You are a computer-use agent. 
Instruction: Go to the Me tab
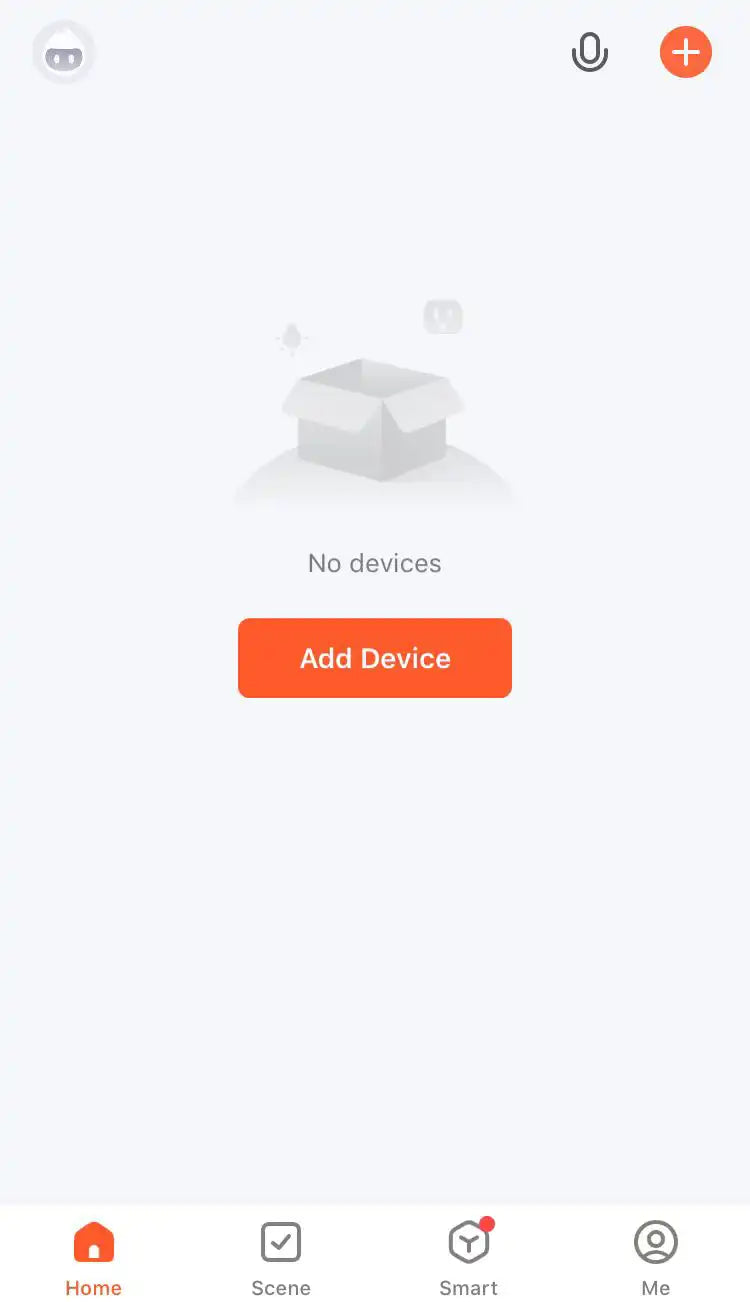[x=656, y=1257]
